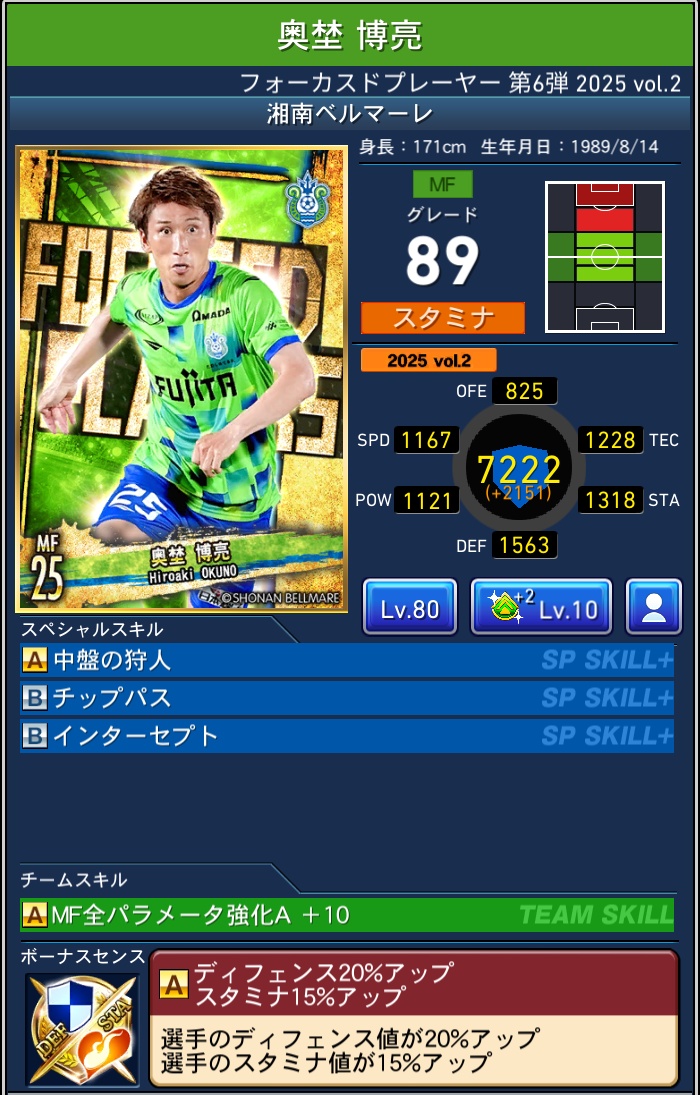Open the Lv.10 +2 enhancement button
The width and height of the screenshot is (700, 1095).
pyautogui.click(x=541, y=607)
